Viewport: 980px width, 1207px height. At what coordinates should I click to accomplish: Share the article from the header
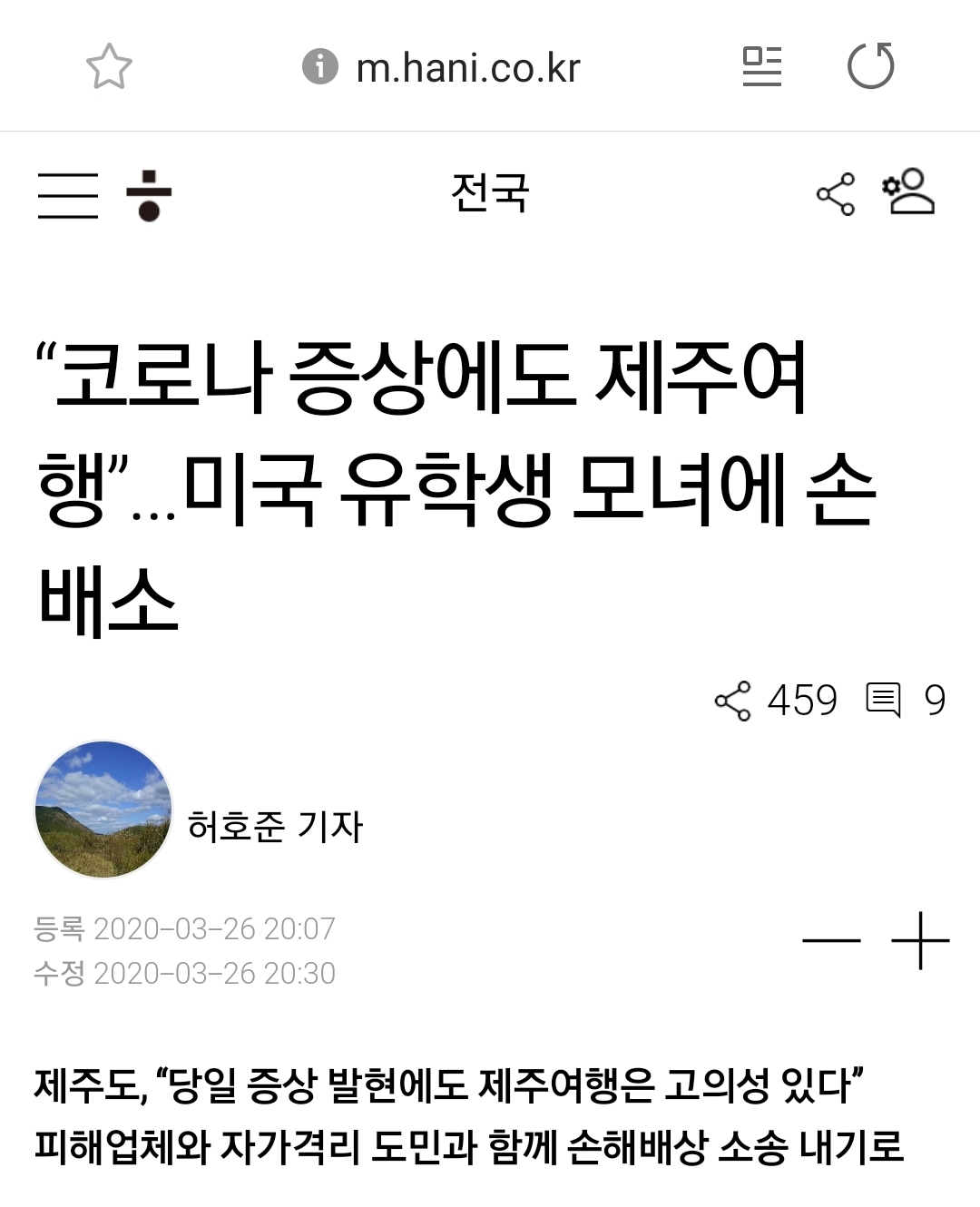(x=835, y=194)
